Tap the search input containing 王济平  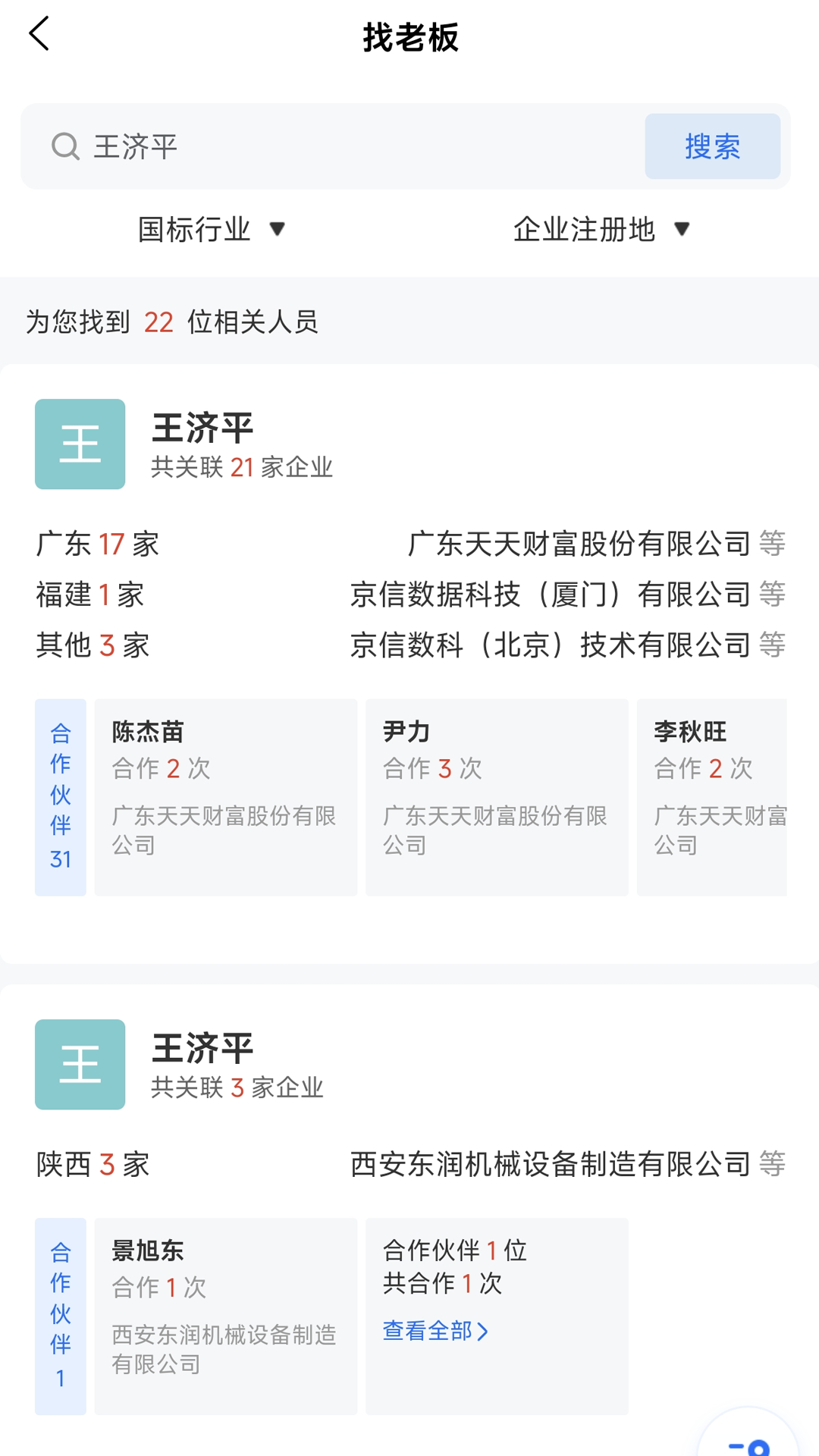coord(303,146)
